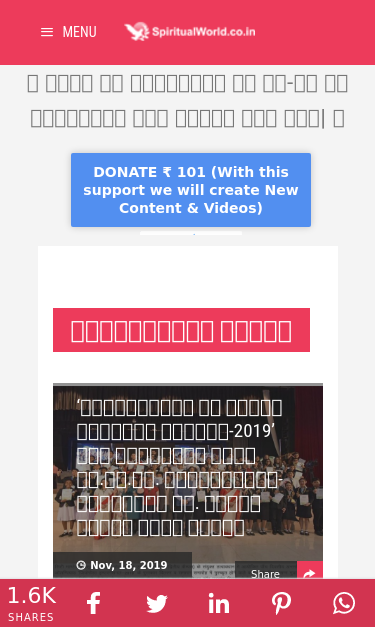Viewport: 375px width, 627px height.
Task: Open the MENU drawer button
Action: coord(69,32)
